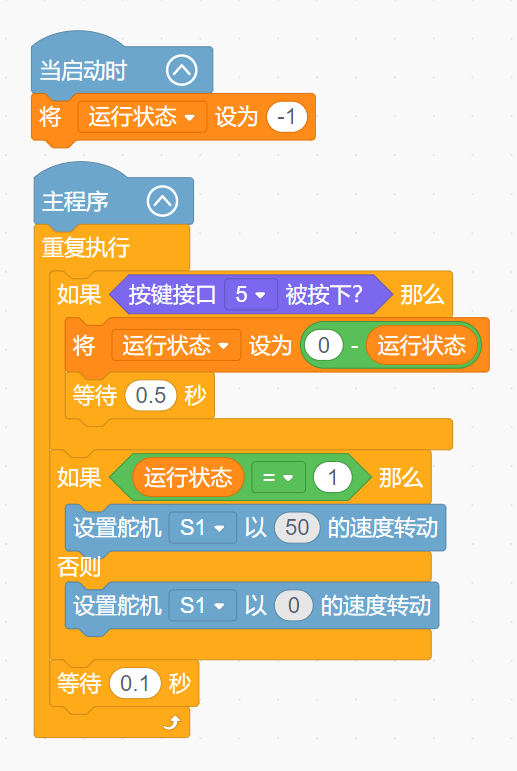Edit the comparison value 1
Screen dimensions: 517x771
[333, 477]
